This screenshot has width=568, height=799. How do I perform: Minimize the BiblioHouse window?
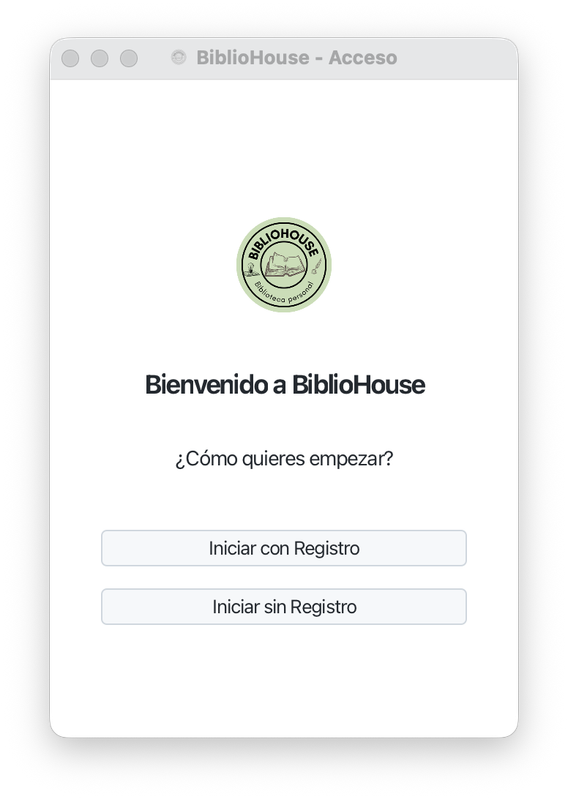coord(99,58)
